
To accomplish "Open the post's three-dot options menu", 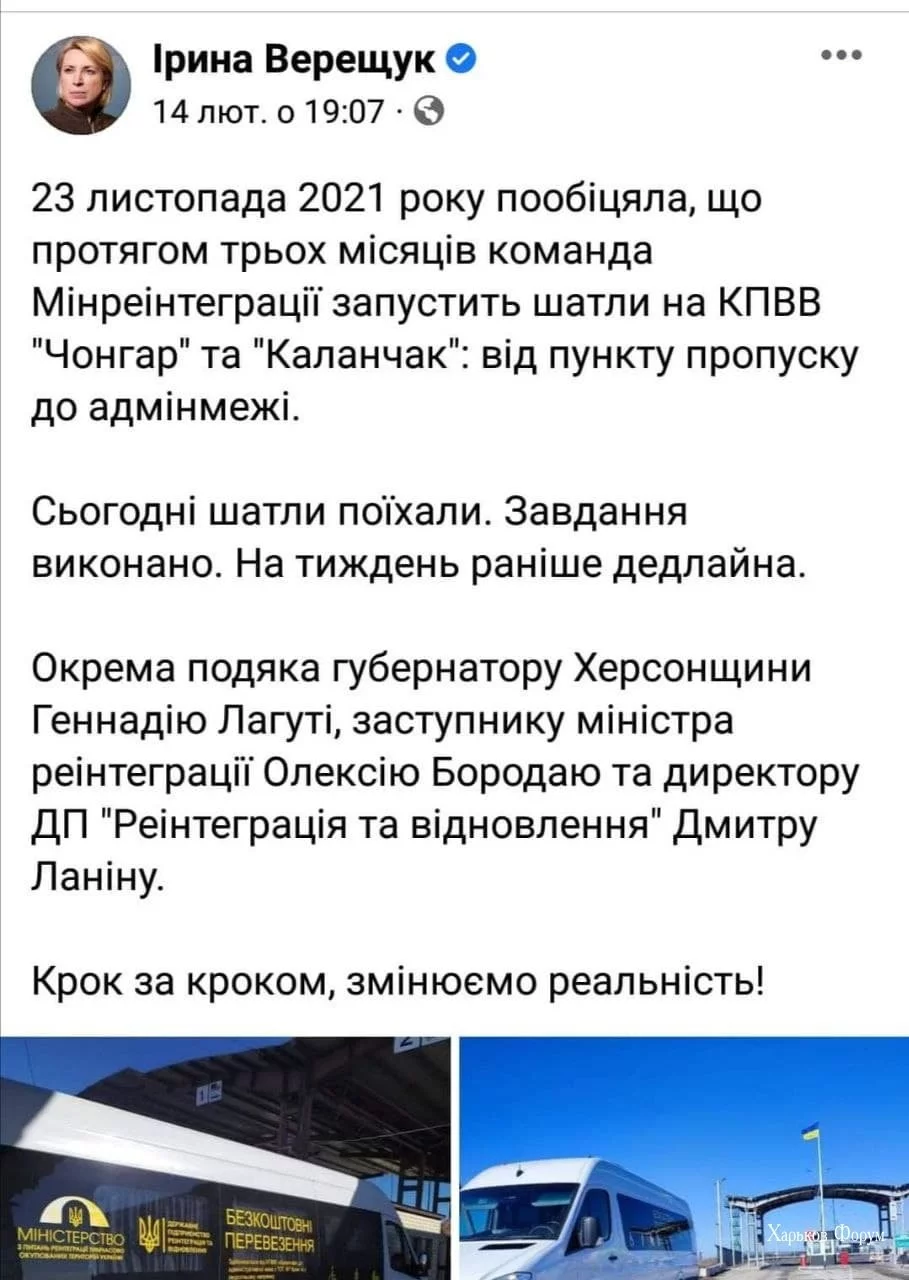I will click(x=840, y=54).
